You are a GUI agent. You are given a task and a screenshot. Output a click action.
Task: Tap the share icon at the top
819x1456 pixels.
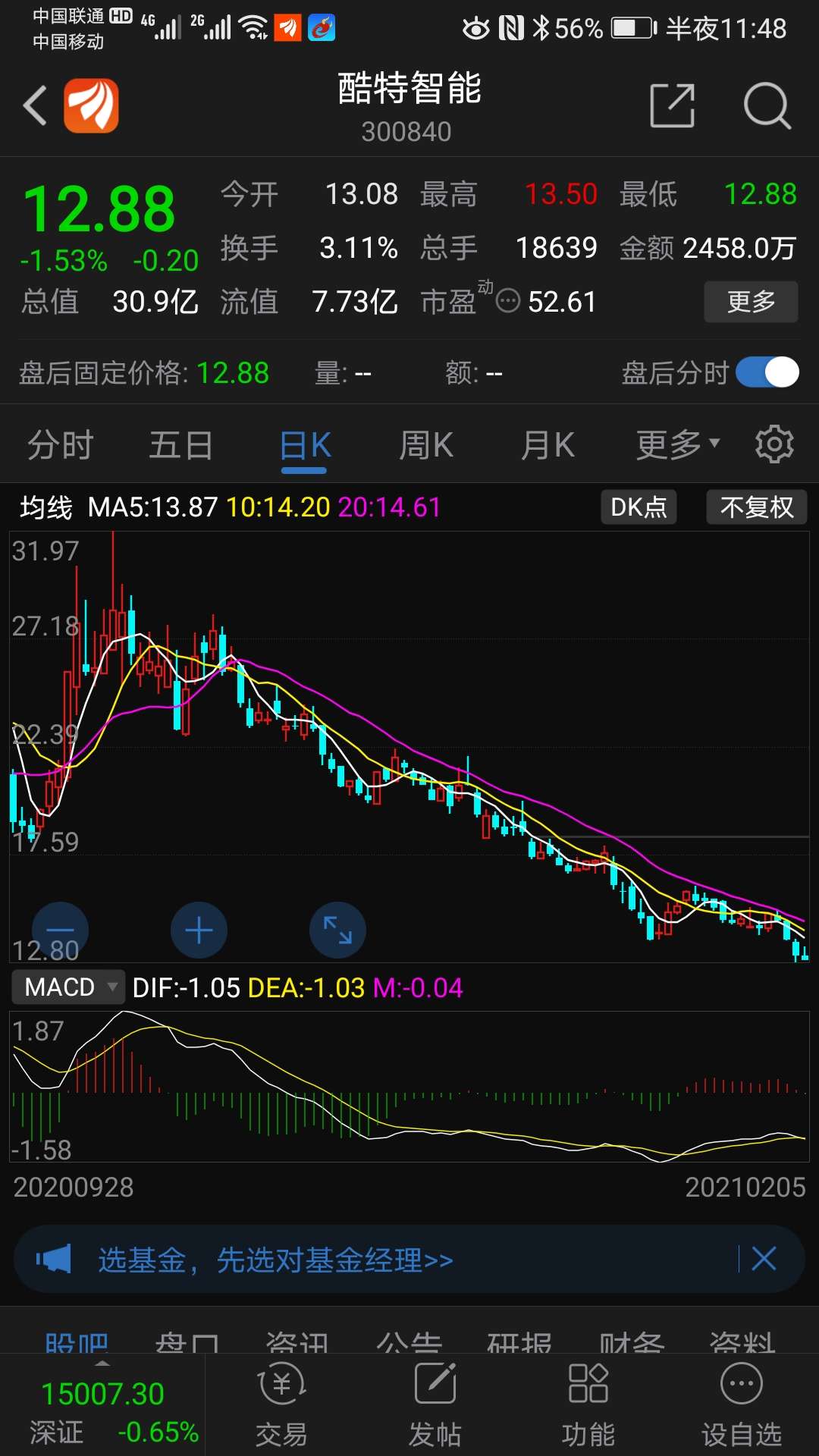(x=672, y=106)
